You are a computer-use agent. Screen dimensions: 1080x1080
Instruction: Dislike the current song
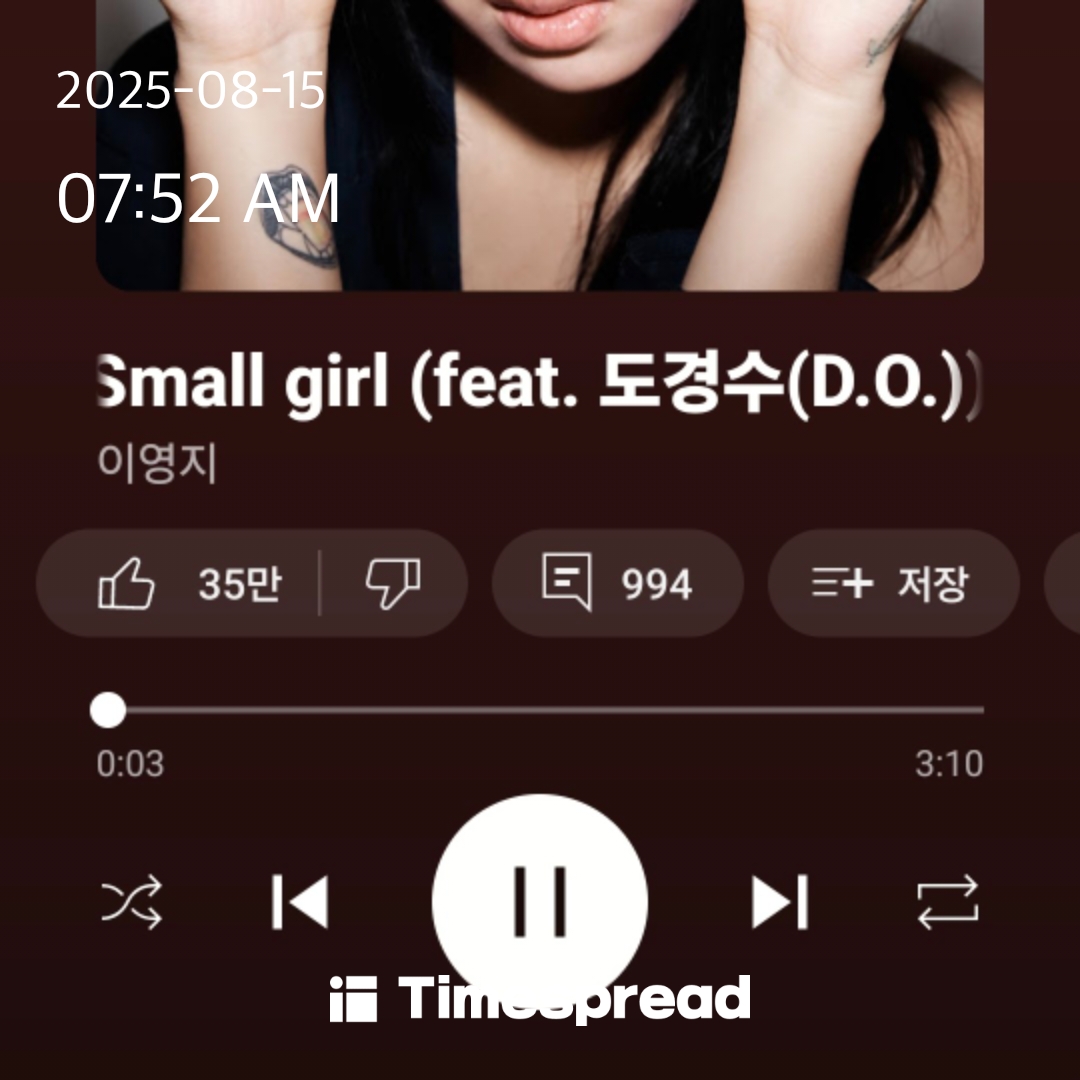pos(392,584)
